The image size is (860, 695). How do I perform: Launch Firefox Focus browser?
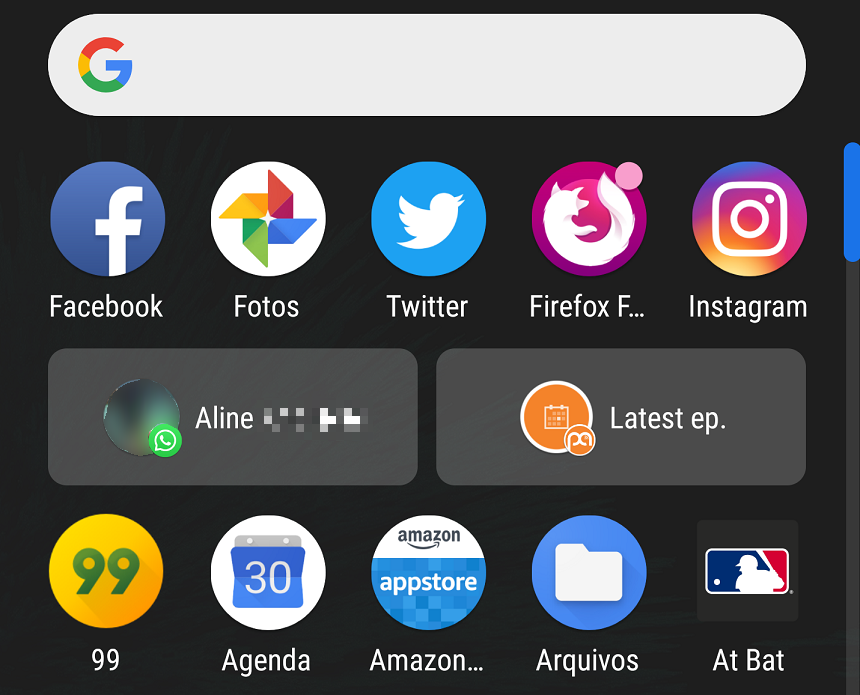pyautogui.click(x=588, y=219)
